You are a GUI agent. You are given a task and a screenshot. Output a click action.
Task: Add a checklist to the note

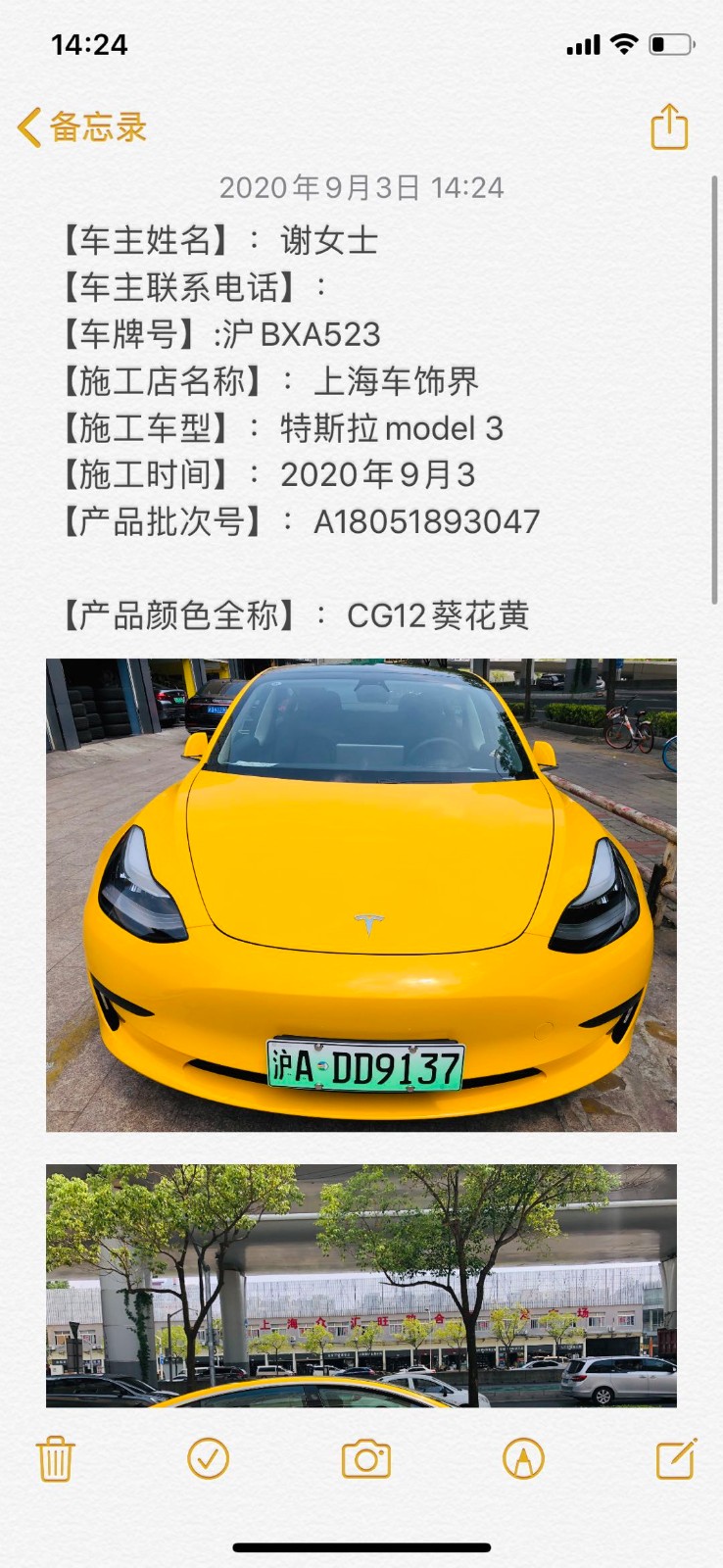click(208, 1459)
